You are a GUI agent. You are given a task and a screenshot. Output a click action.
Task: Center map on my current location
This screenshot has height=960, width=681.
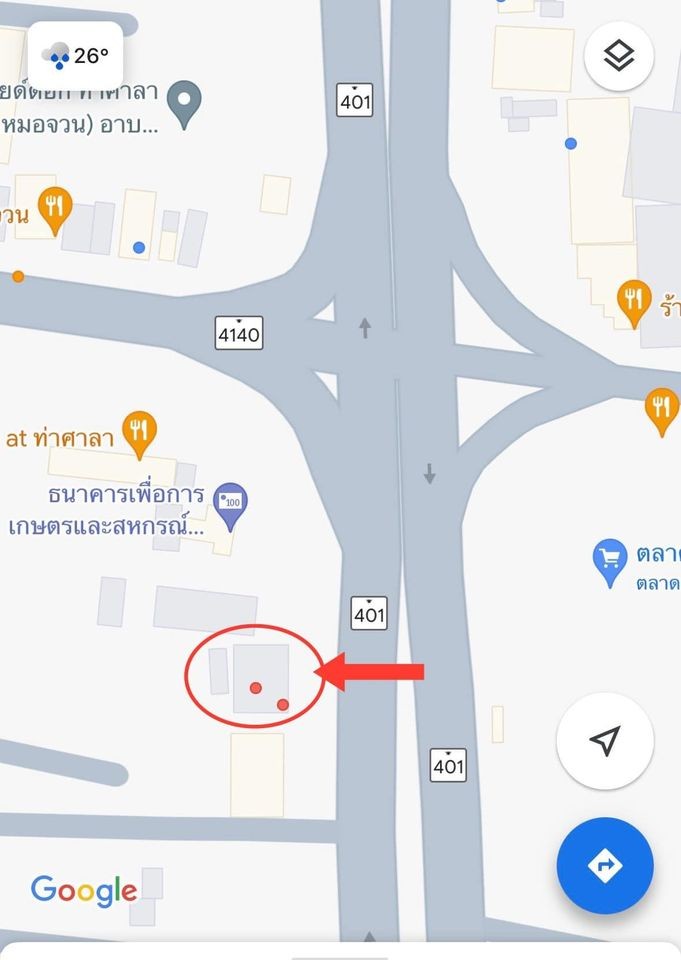point(604,741)
